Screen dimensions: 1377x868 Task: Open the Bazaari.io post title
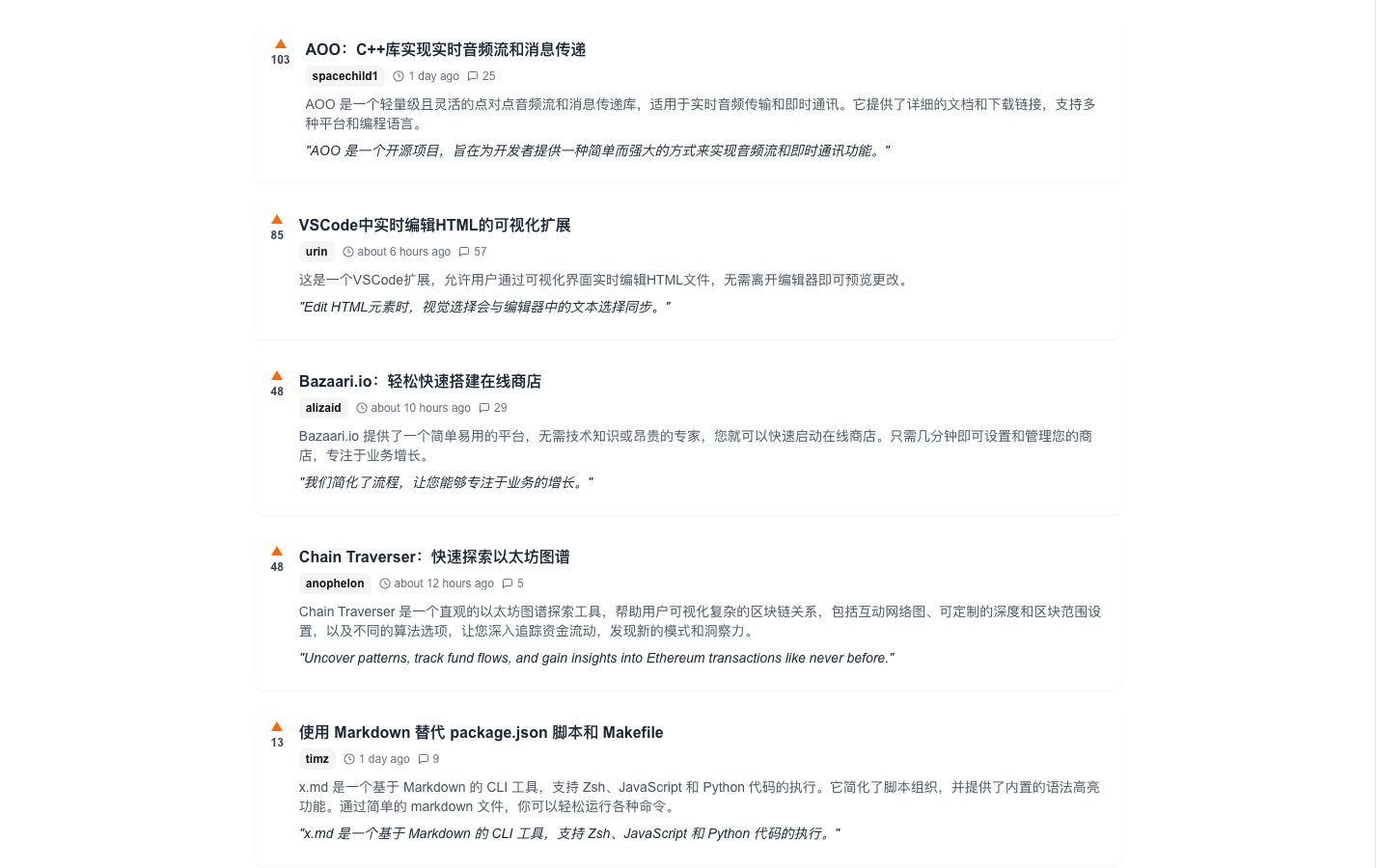point(420,382)
